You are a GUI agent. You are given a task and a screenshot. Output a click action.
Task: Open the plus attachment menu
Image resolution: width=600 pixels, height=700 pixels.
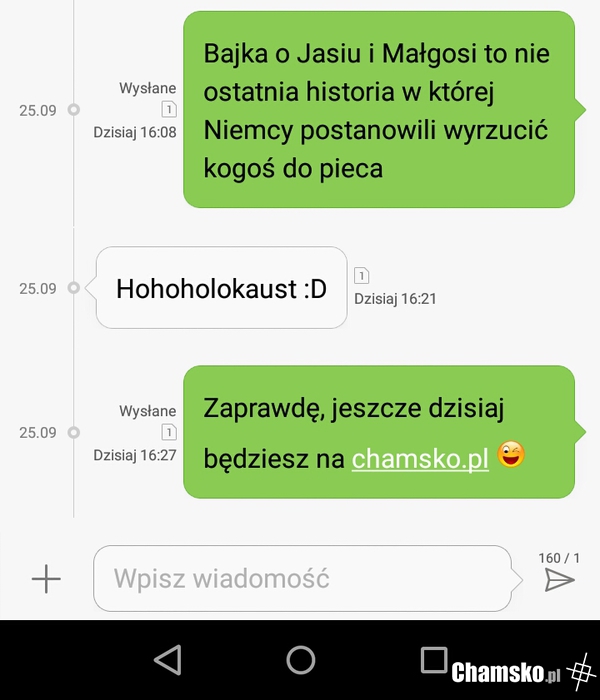(46, 579)
